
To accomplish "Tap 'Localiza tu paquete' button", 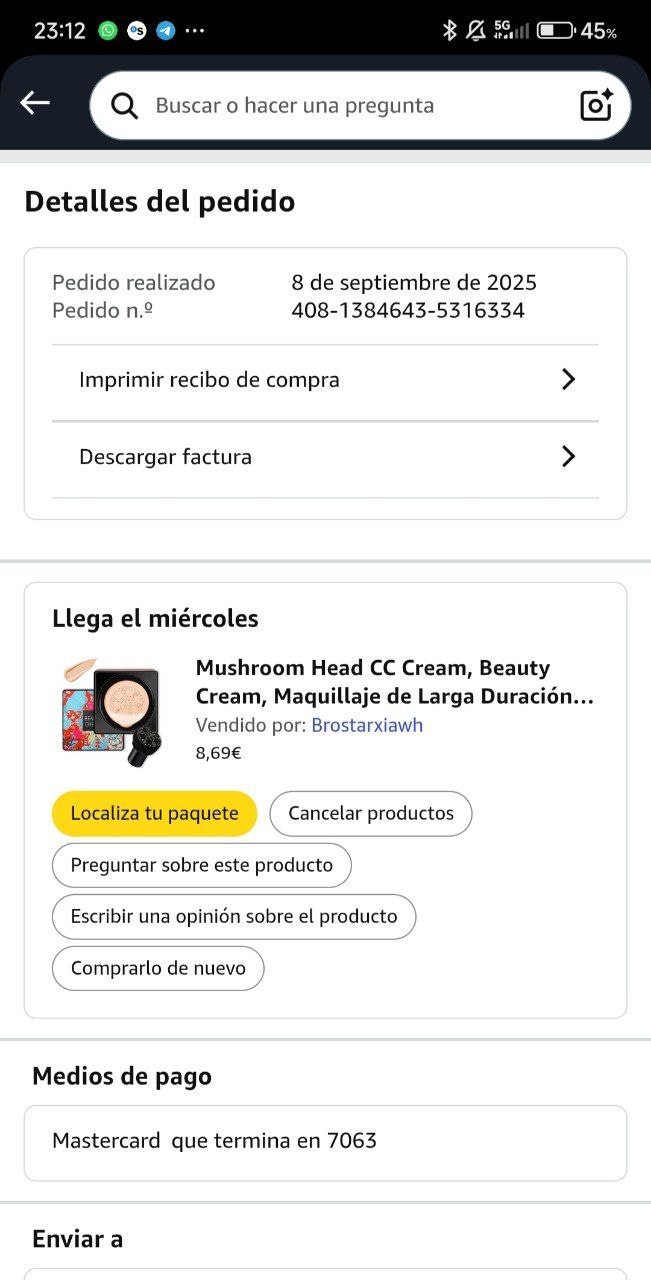I will (x=154, y=813).
